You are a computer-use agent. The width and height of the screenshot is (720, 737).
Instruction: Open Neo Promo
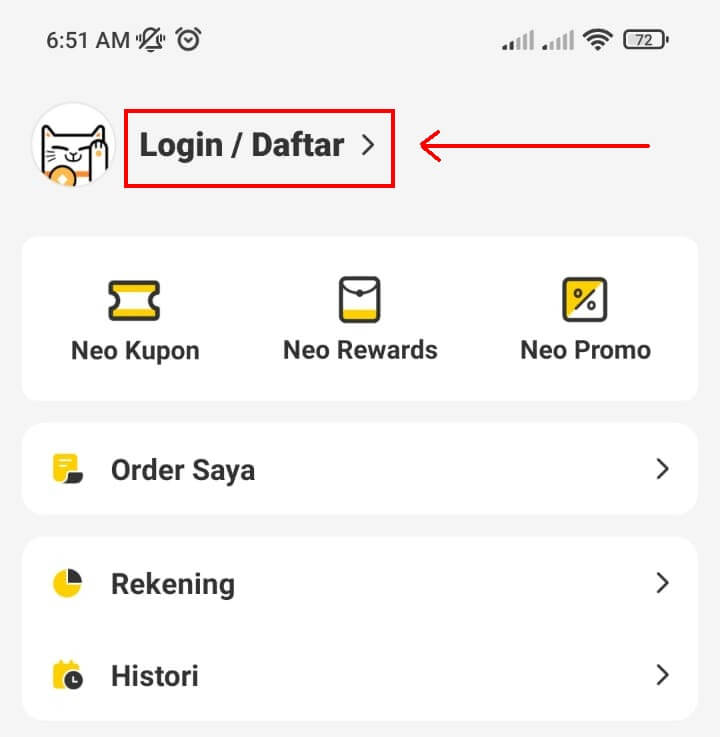tap(585, 320)
